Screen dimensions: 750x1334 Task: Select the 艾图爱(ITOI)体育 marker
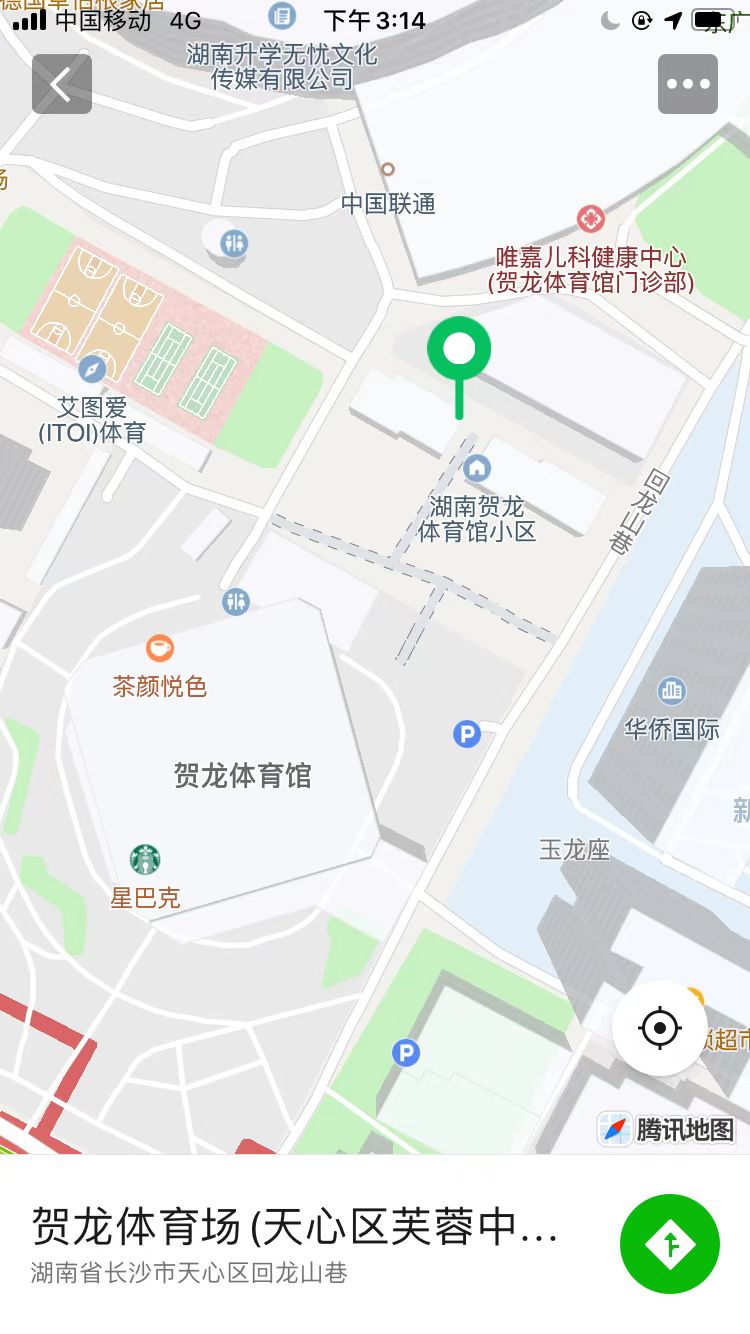point(92,370)
